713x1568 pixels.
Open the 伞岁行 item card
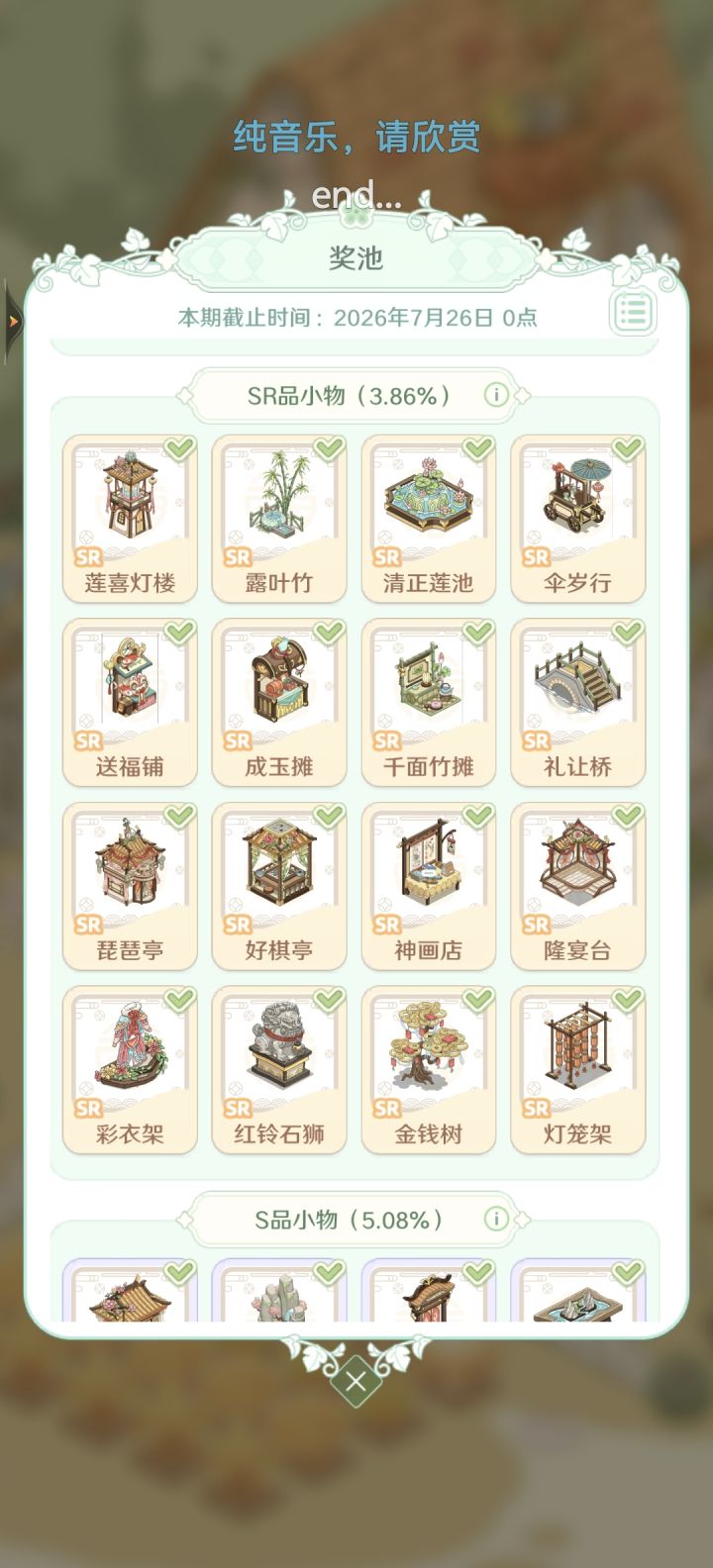pyautogui.click(x=578, y=519)
